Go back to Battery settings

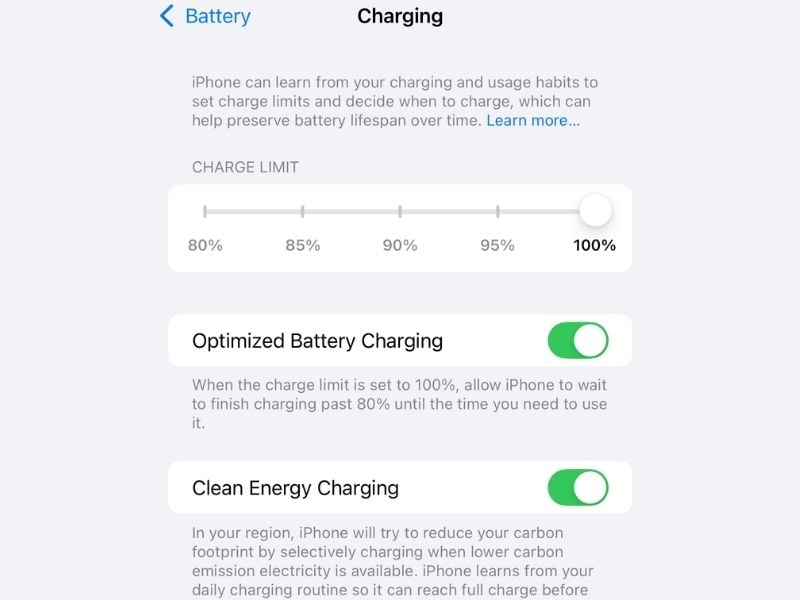pyautogui.click(x=205, y=17)
